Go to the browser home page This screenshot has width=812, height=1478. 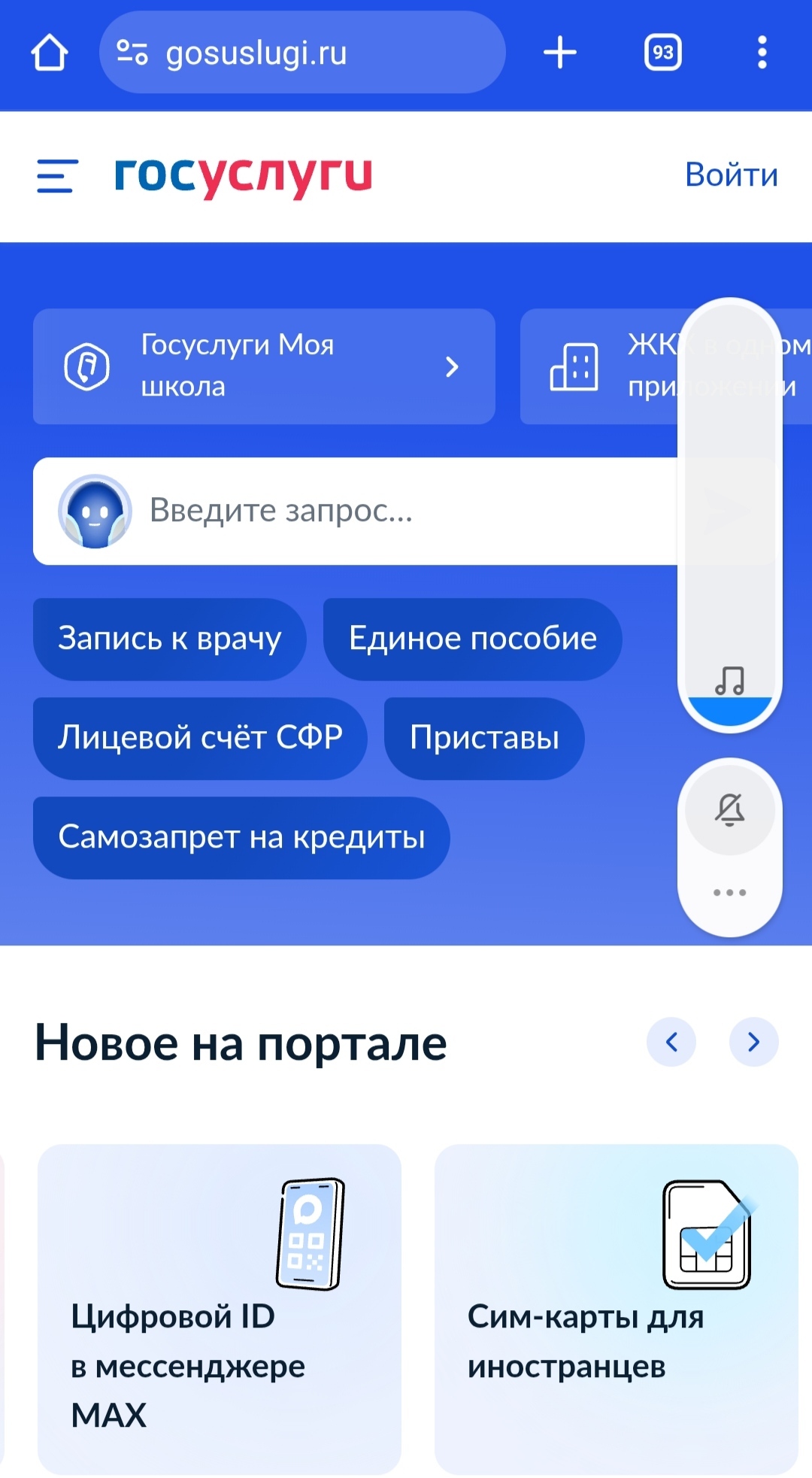pyautogui.click(x=50, y=53)
